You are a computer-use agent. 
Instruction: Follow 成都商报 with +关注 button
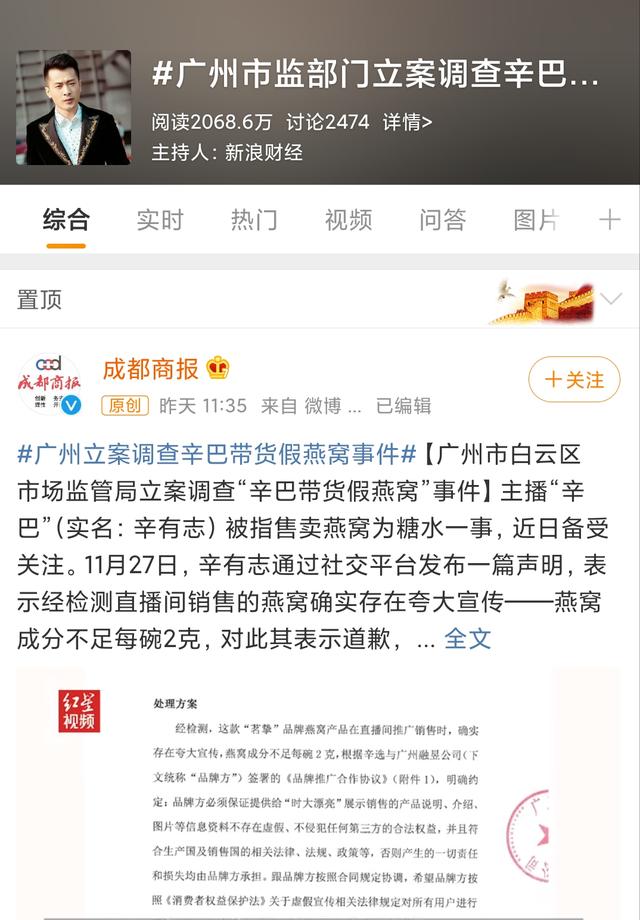pos(574,380)
